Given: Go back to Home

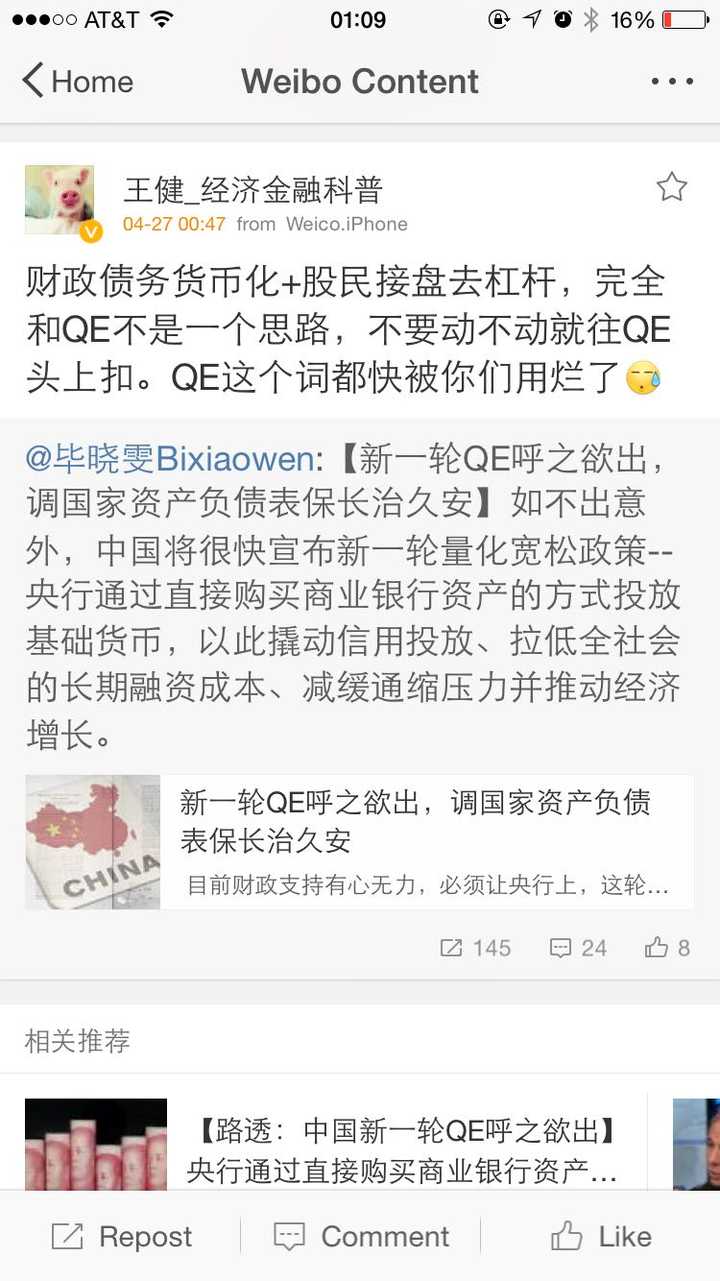Looking at the screenshot, I should [x=77, y=82].
